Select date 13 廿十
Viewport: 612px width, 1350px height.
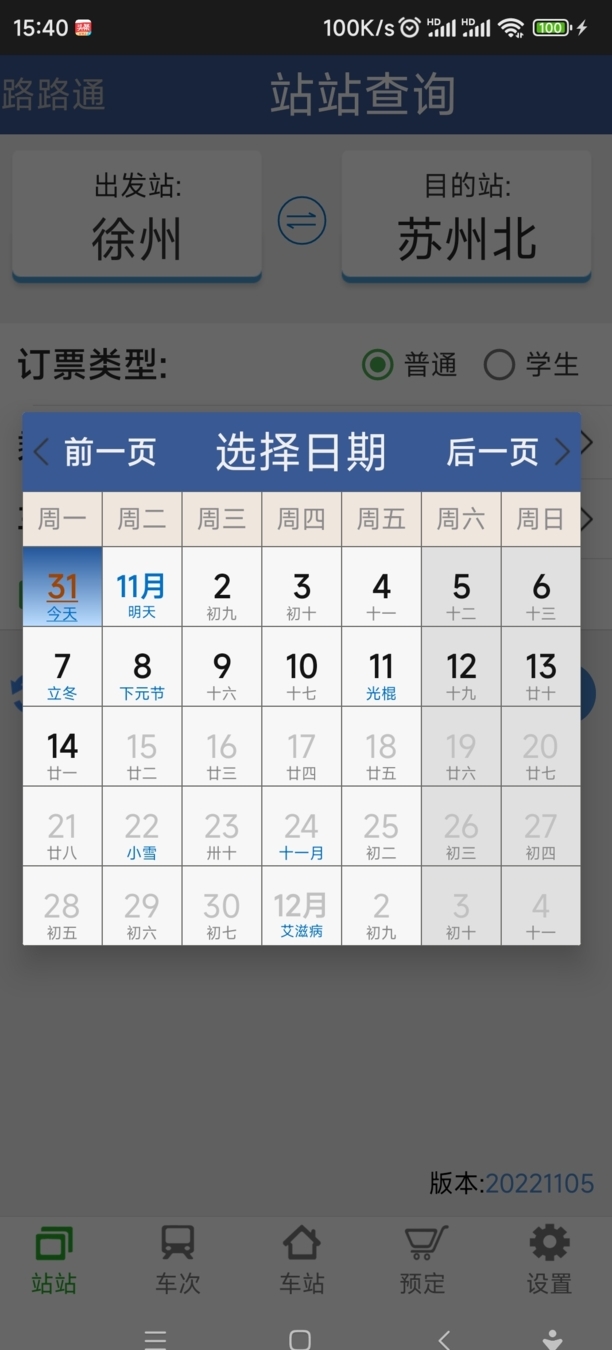coord(540,675)
